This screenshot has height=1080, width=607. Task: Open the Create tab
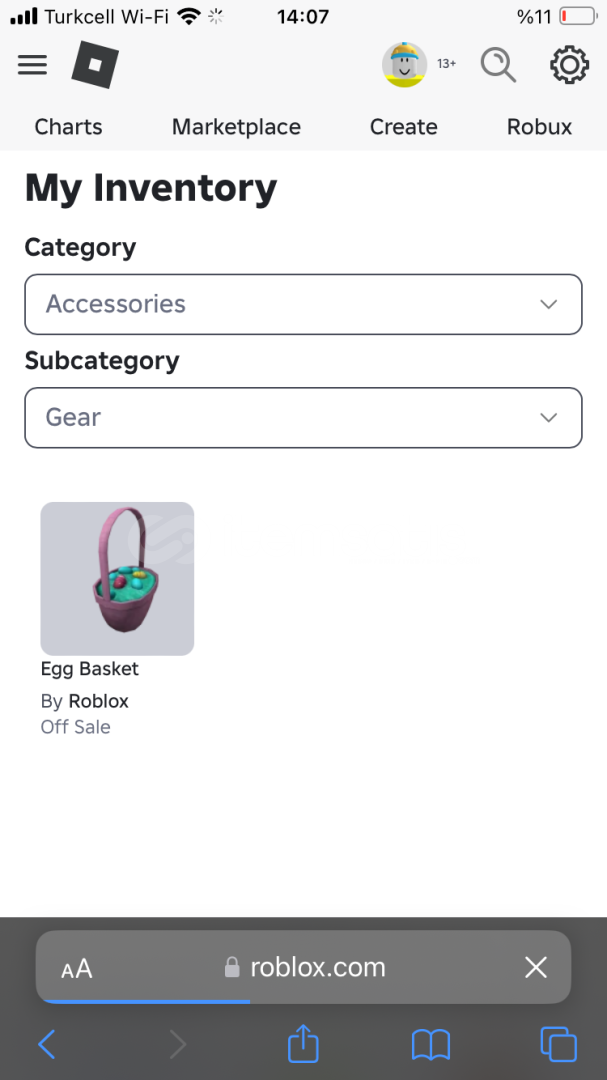[x=404, y=127]
